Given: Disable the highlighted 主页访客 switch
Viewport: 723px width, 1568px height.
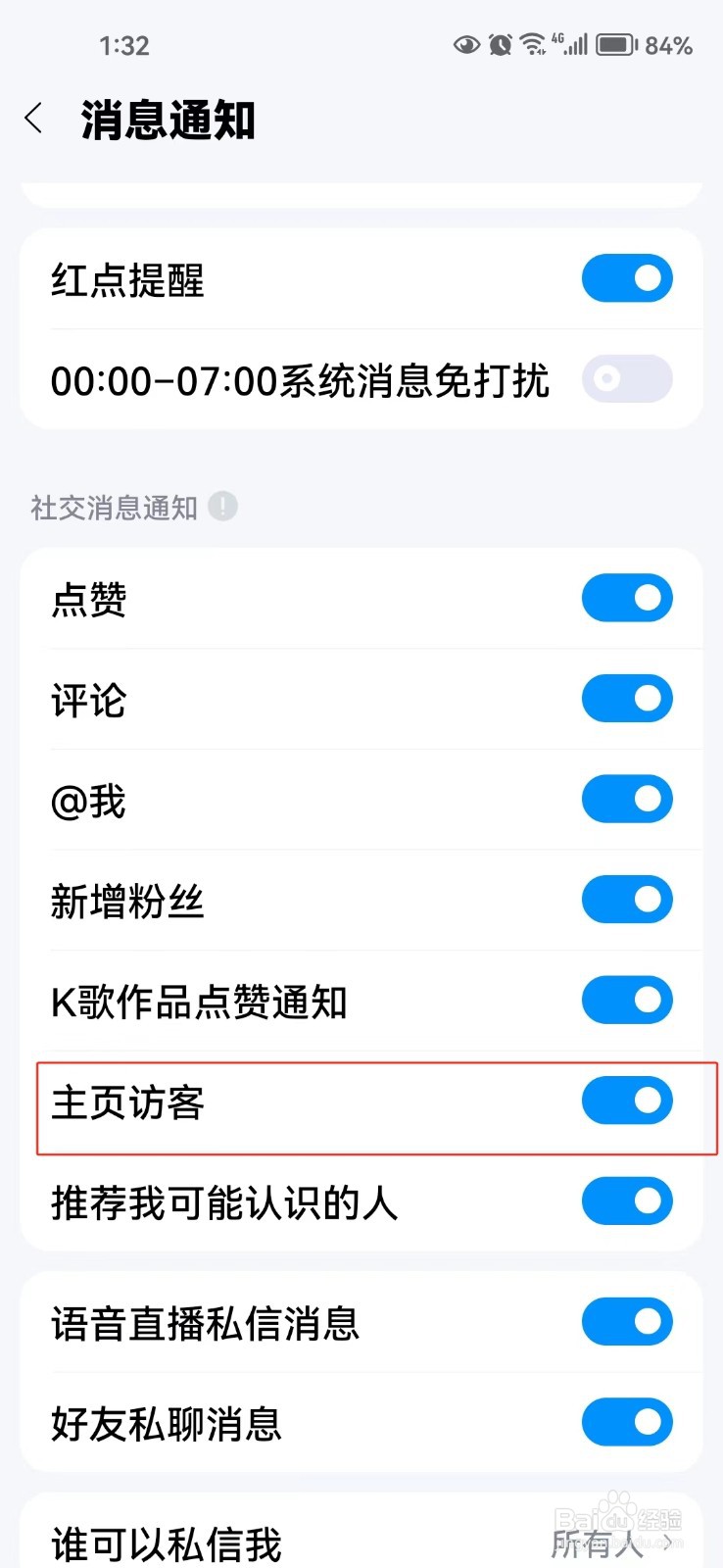Looking at the screenshot, I should click(x=627, y=1101).
